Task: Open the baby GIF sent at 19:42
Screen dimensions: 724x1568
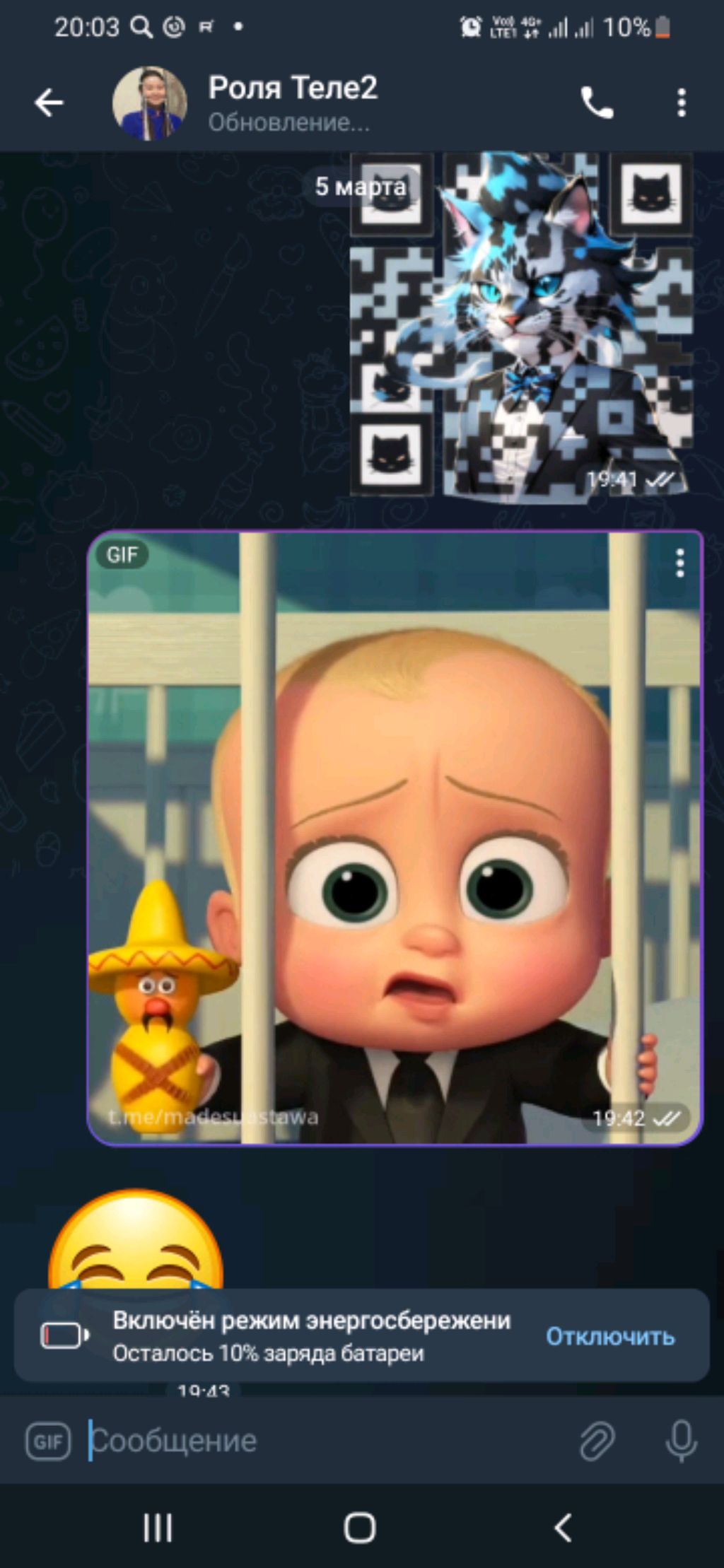Action: click(x=395, y=837)
